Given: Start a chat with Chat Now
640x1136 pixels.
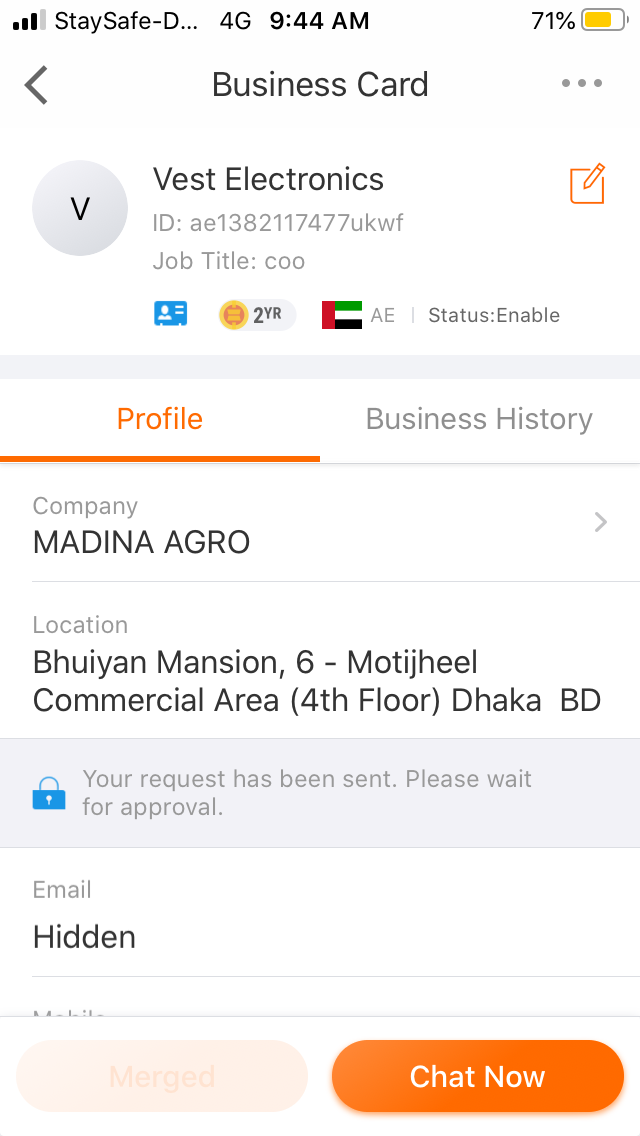Looking at the screenshot, I should tap(478, 1076).
